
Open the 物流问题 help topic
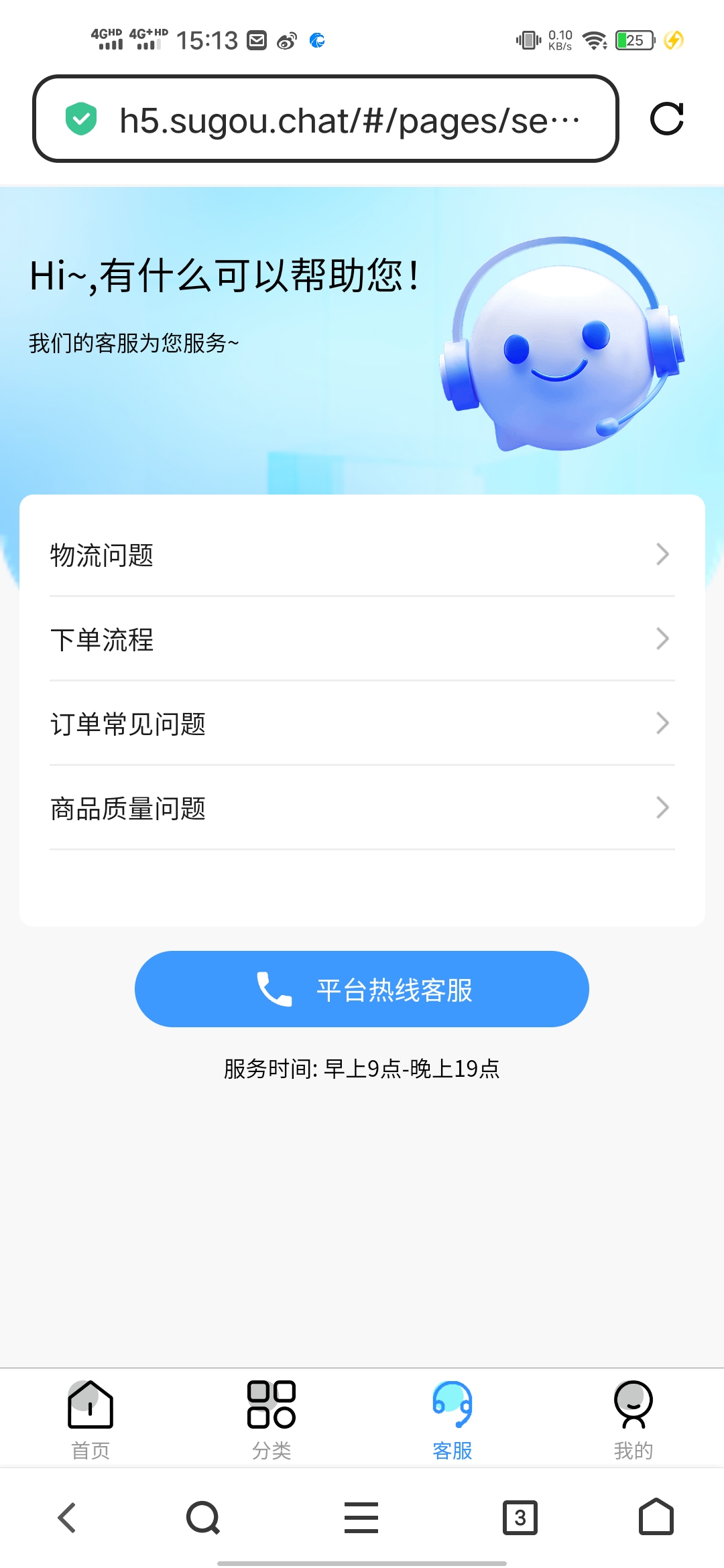coord(362,555)
